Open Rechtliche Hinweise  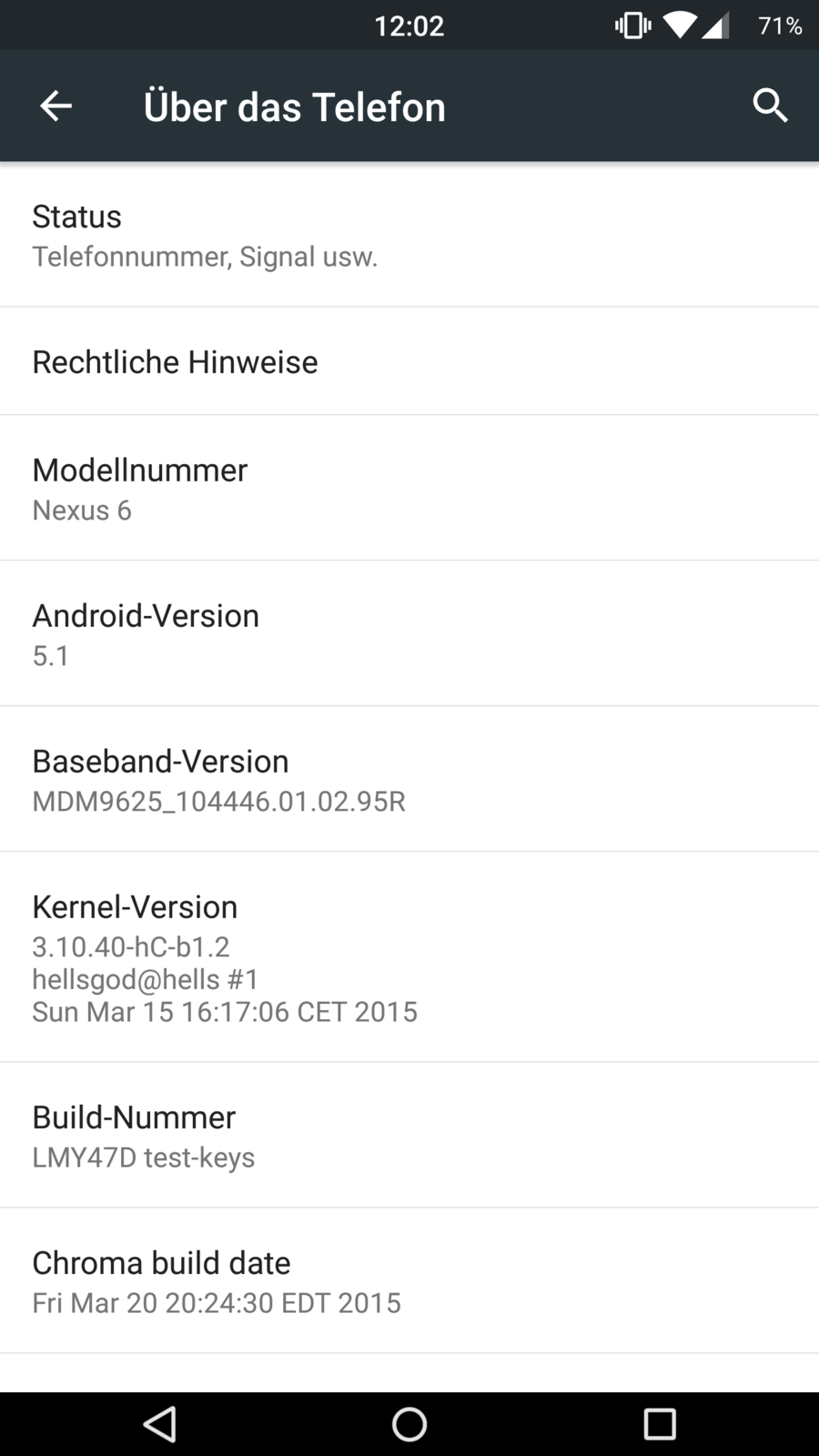point(409,361)
